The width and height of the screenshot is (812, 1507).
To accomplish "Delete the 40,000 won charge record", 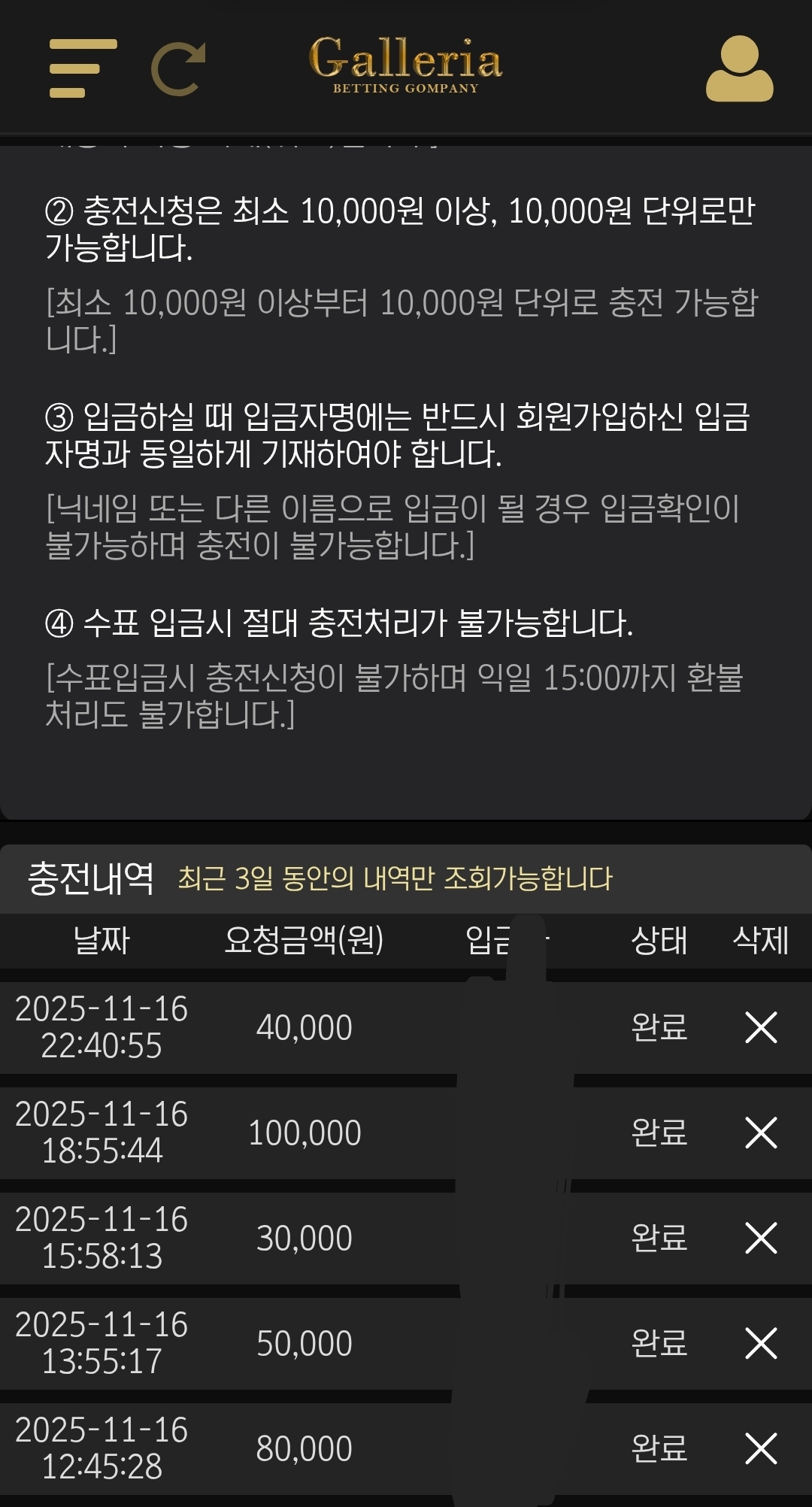I will tap(761, 1027).
